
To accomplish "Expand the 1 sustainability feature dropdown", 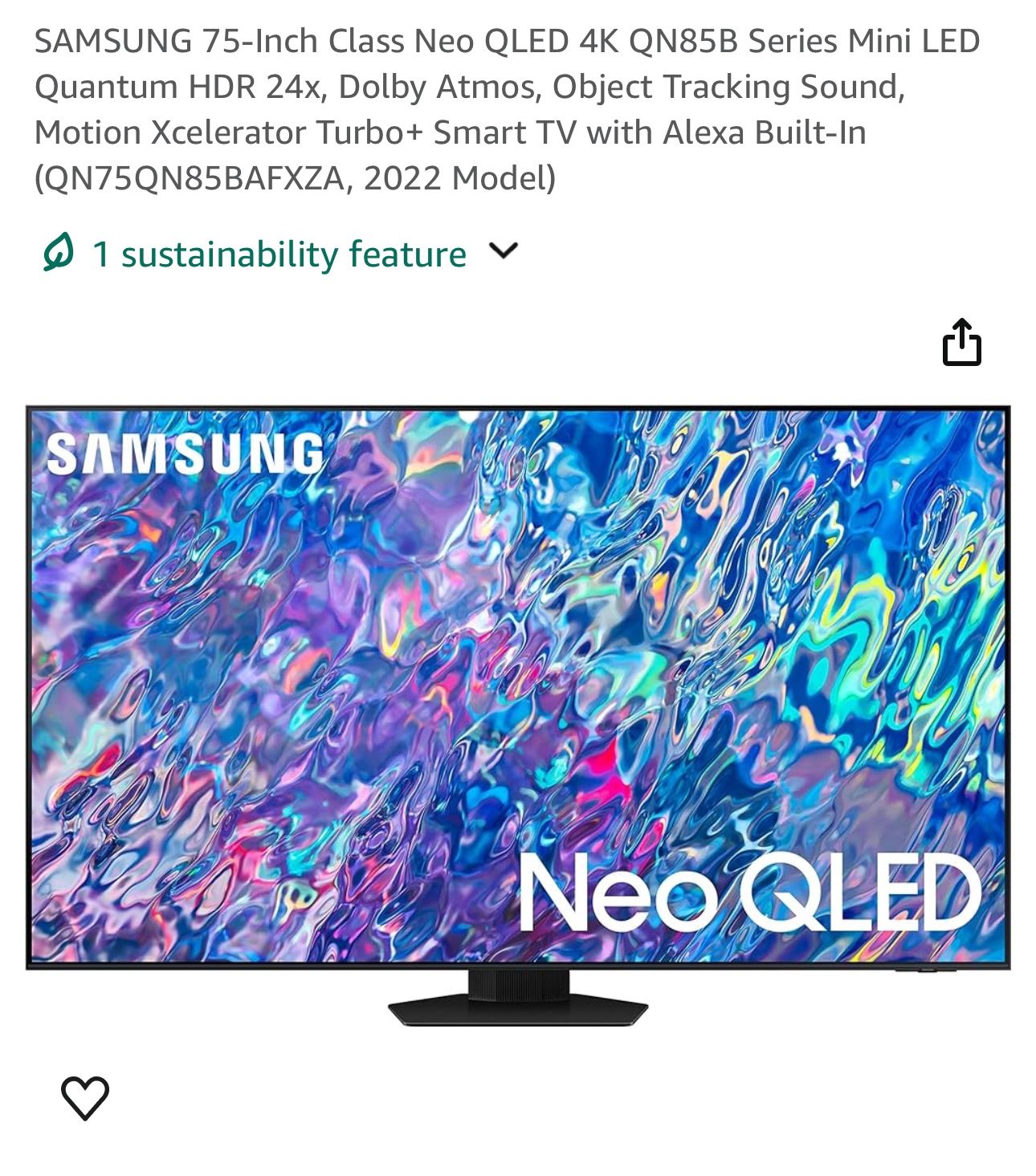I will 279,254.
